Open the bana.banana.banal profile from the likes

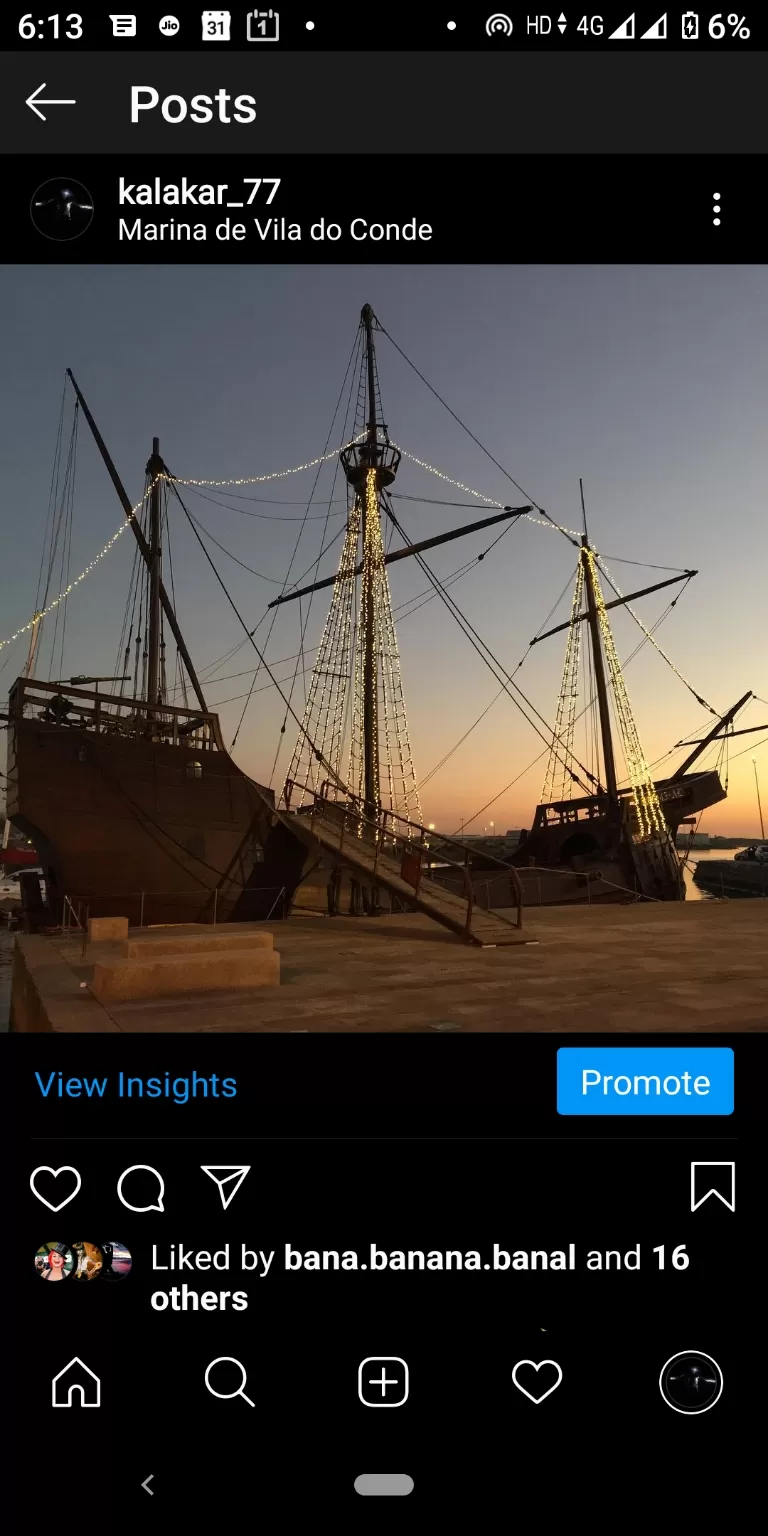point(429,1257)
